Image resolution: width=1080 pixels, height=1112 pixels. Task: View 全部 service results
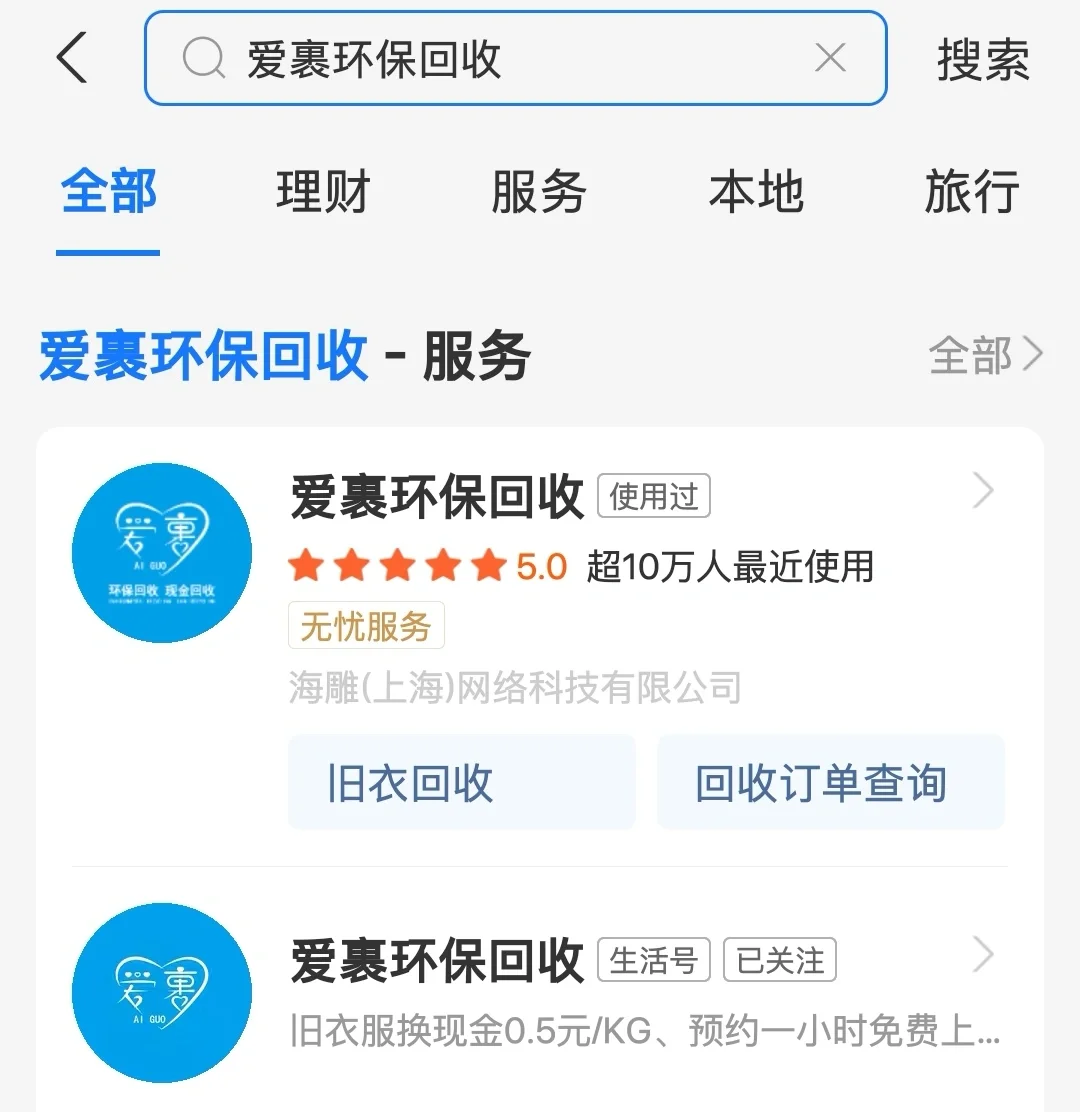pos(985,355)
